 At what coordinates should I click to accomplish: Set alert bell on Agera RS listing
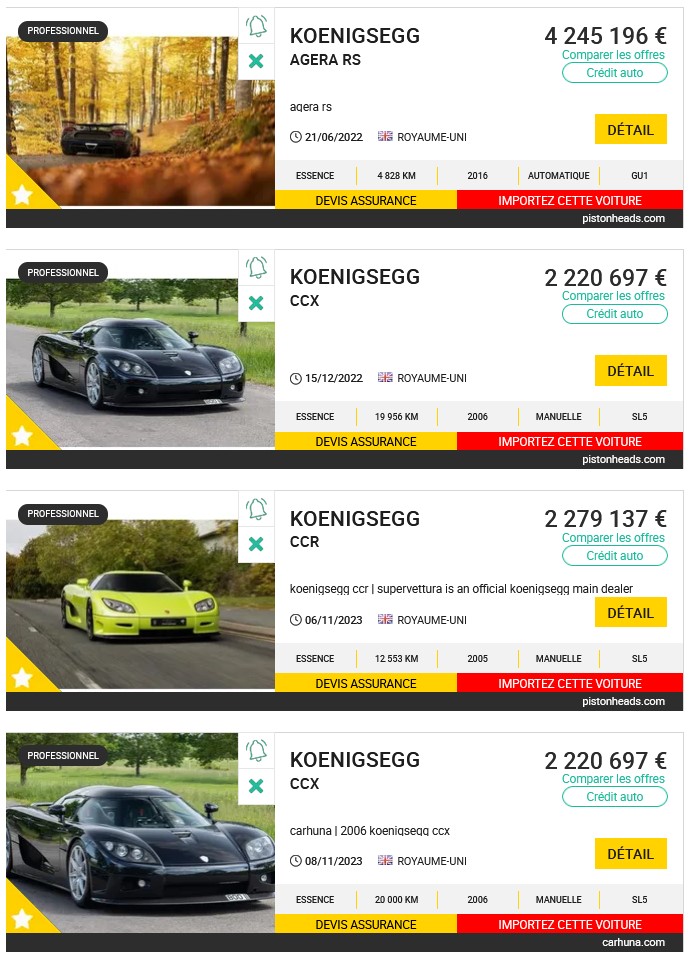tap(257, 26)
